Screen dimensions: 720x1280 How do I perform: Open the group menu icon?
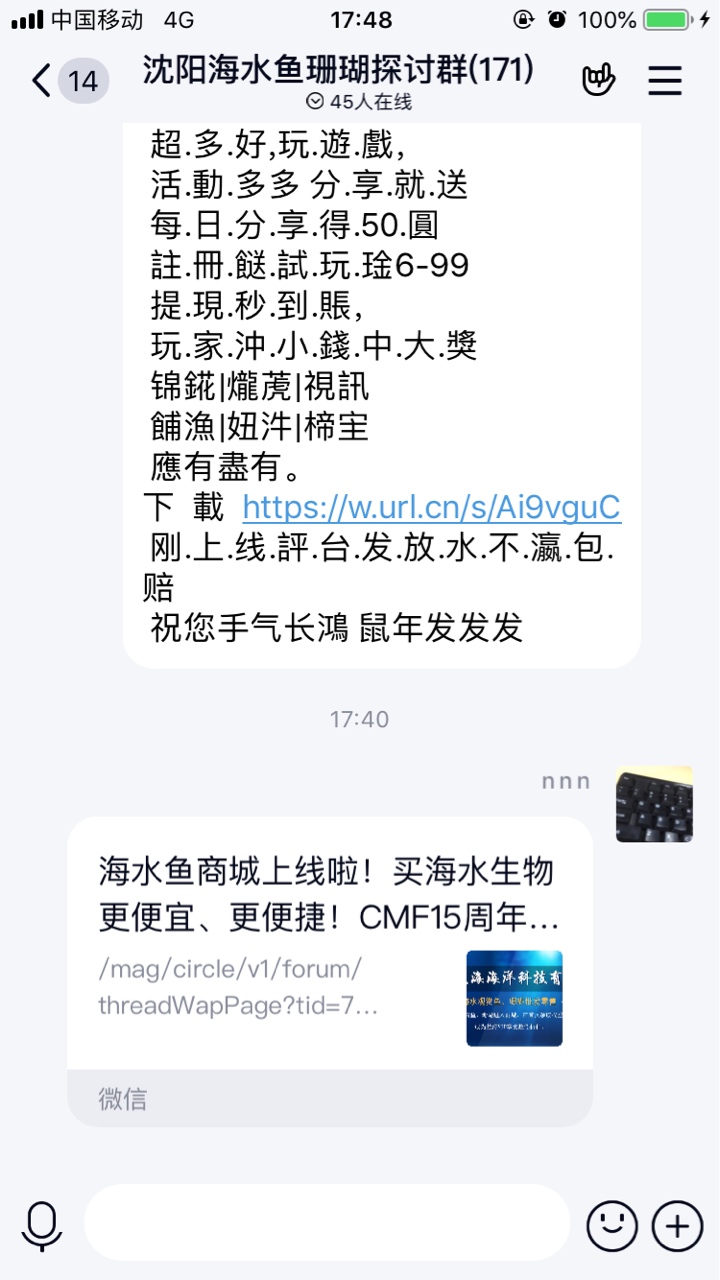[x=665, y=81]
